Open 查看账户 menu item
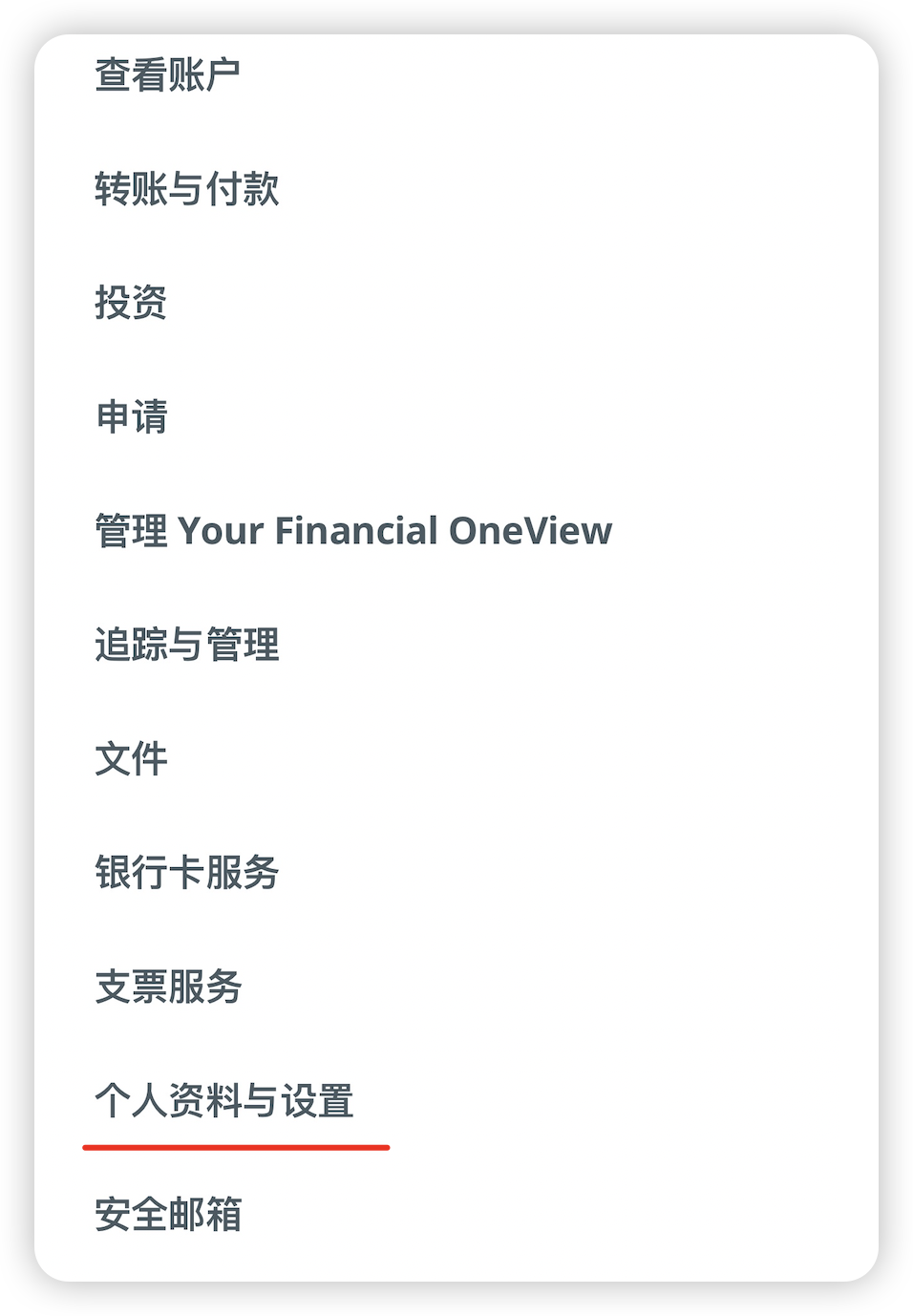 coord(167,74)
